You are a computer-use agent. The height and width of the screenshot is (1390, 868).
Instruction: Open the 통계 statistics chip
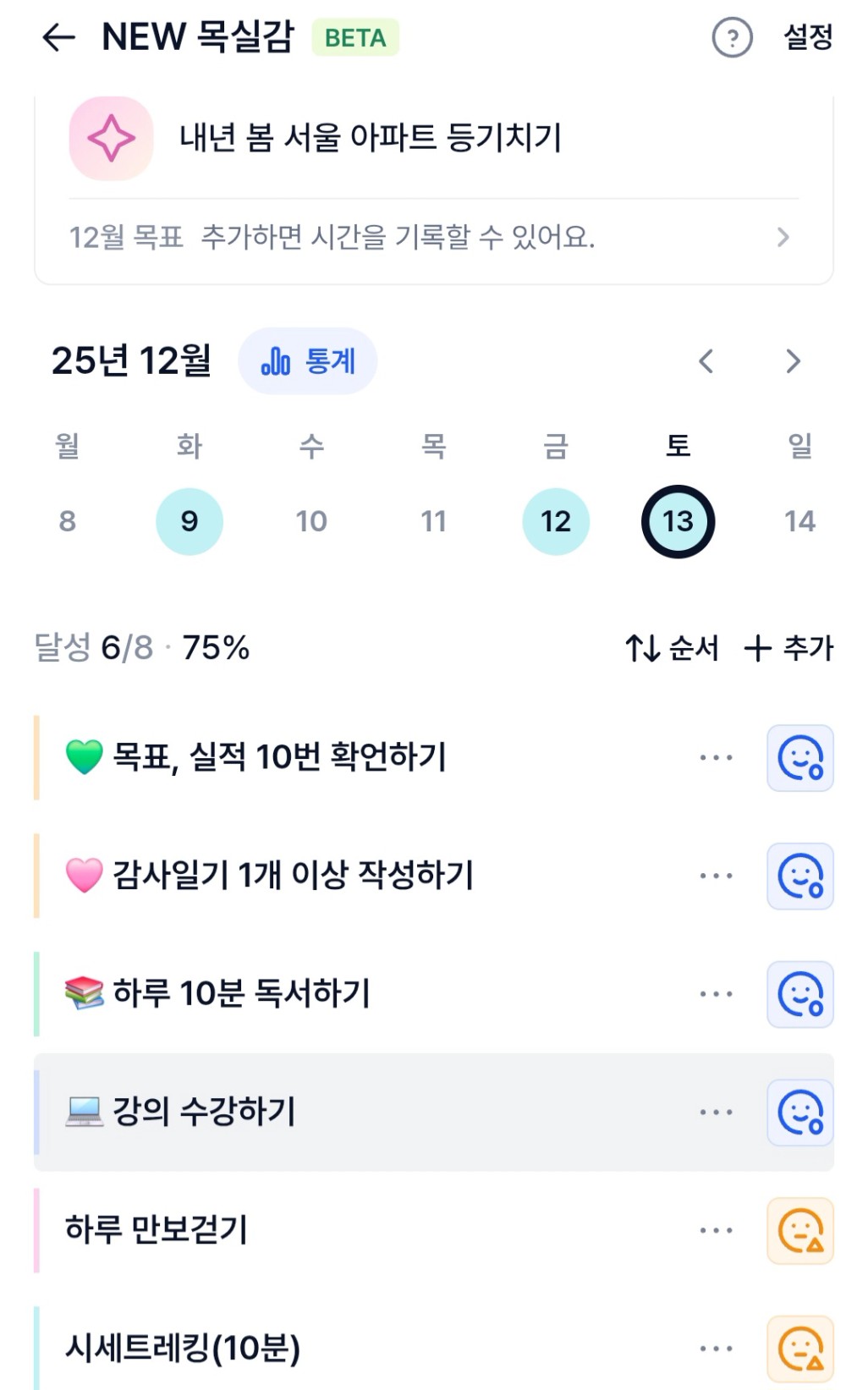308,361
